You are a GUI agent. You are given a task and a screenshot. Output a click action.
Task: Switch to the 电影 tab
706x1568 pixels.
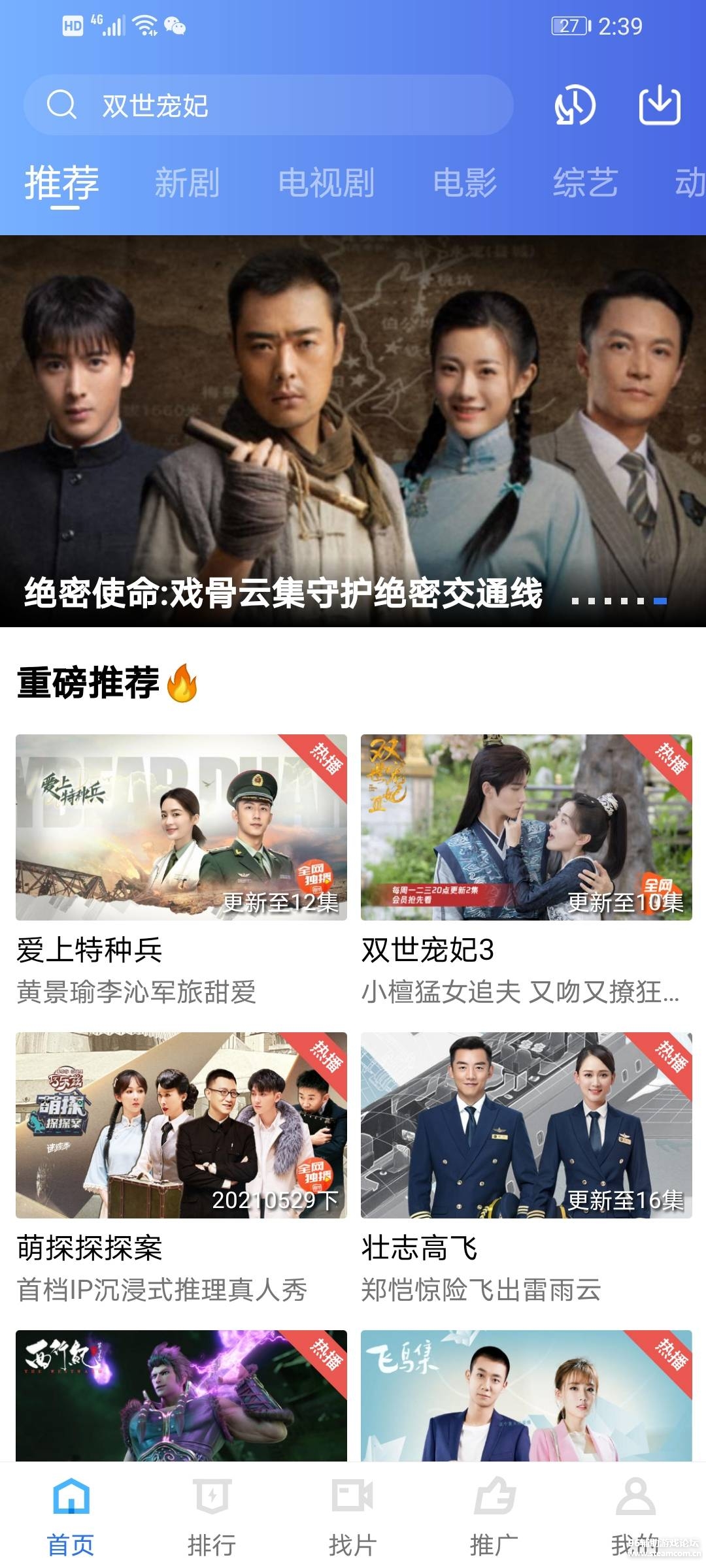coord(465,182)
